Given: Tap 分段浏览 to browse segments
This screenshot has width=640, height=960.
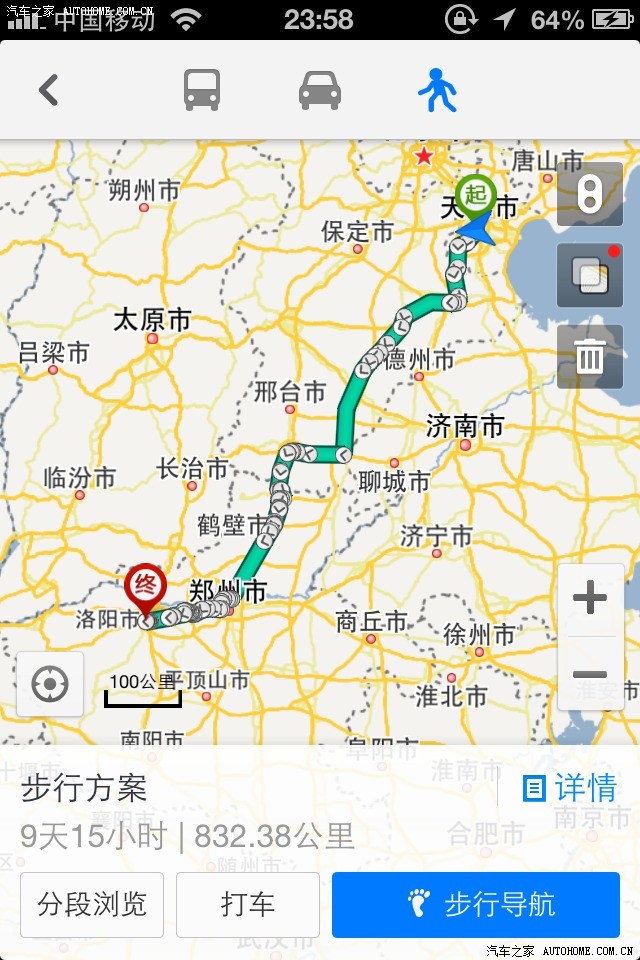Looking at the screenshot, I should (x=92, y=905).
